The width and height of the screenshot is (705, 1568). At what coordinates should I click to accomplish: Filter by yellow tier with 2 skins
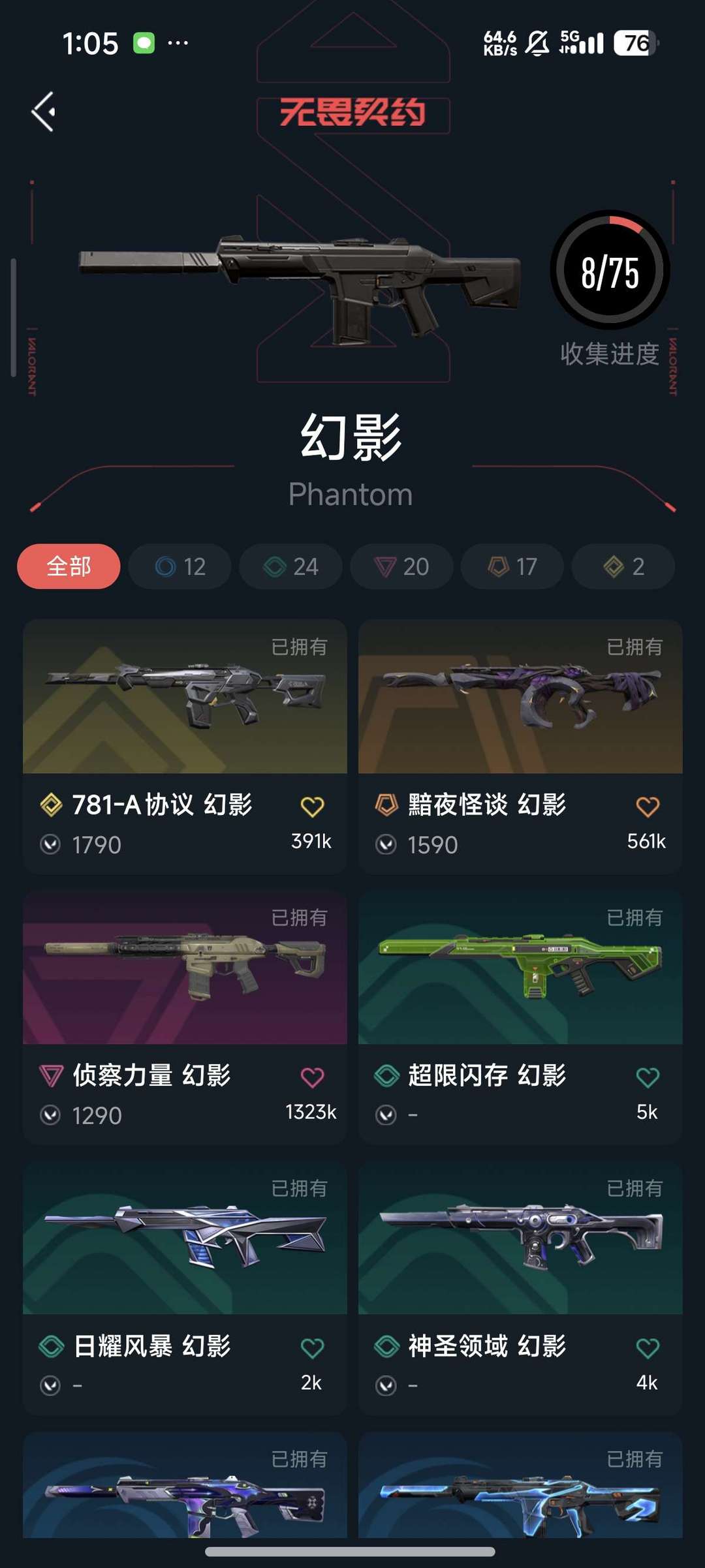623,566
